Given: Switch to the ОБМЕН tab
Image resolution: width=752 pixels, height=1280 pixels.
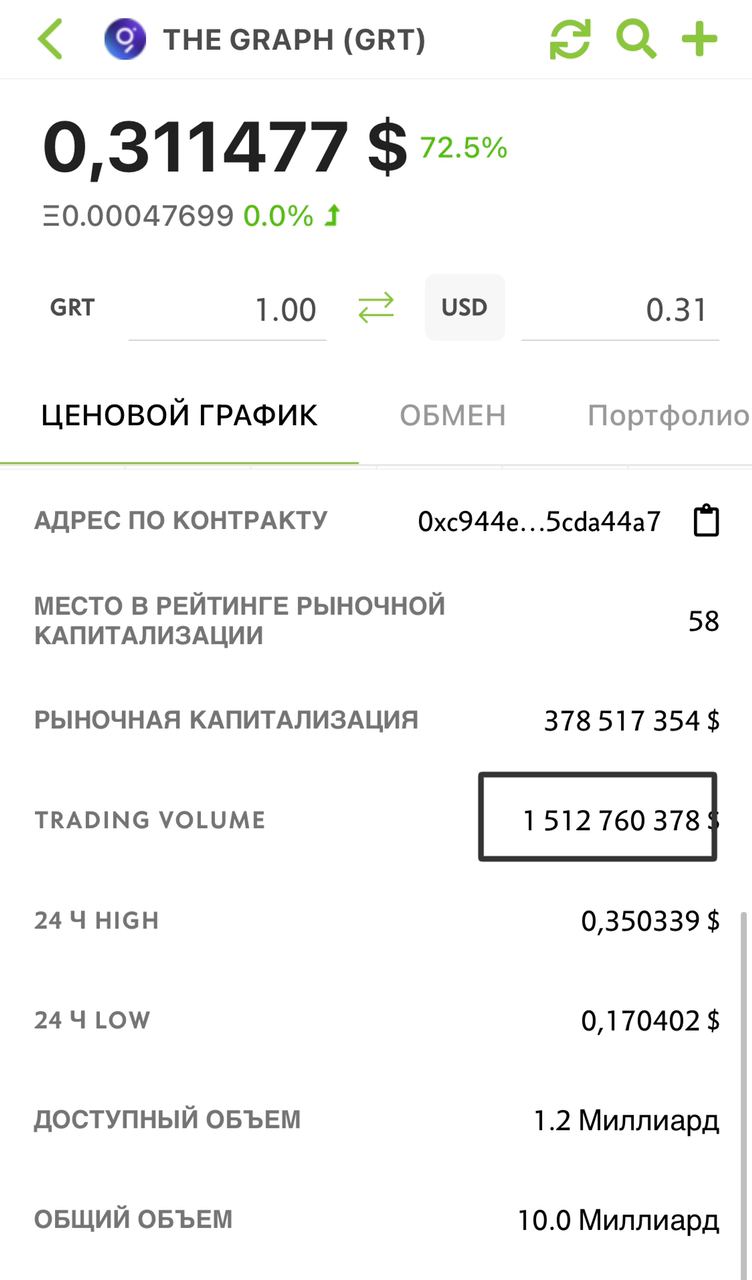Looking at the screenshot, I should [x=453, y=415].
